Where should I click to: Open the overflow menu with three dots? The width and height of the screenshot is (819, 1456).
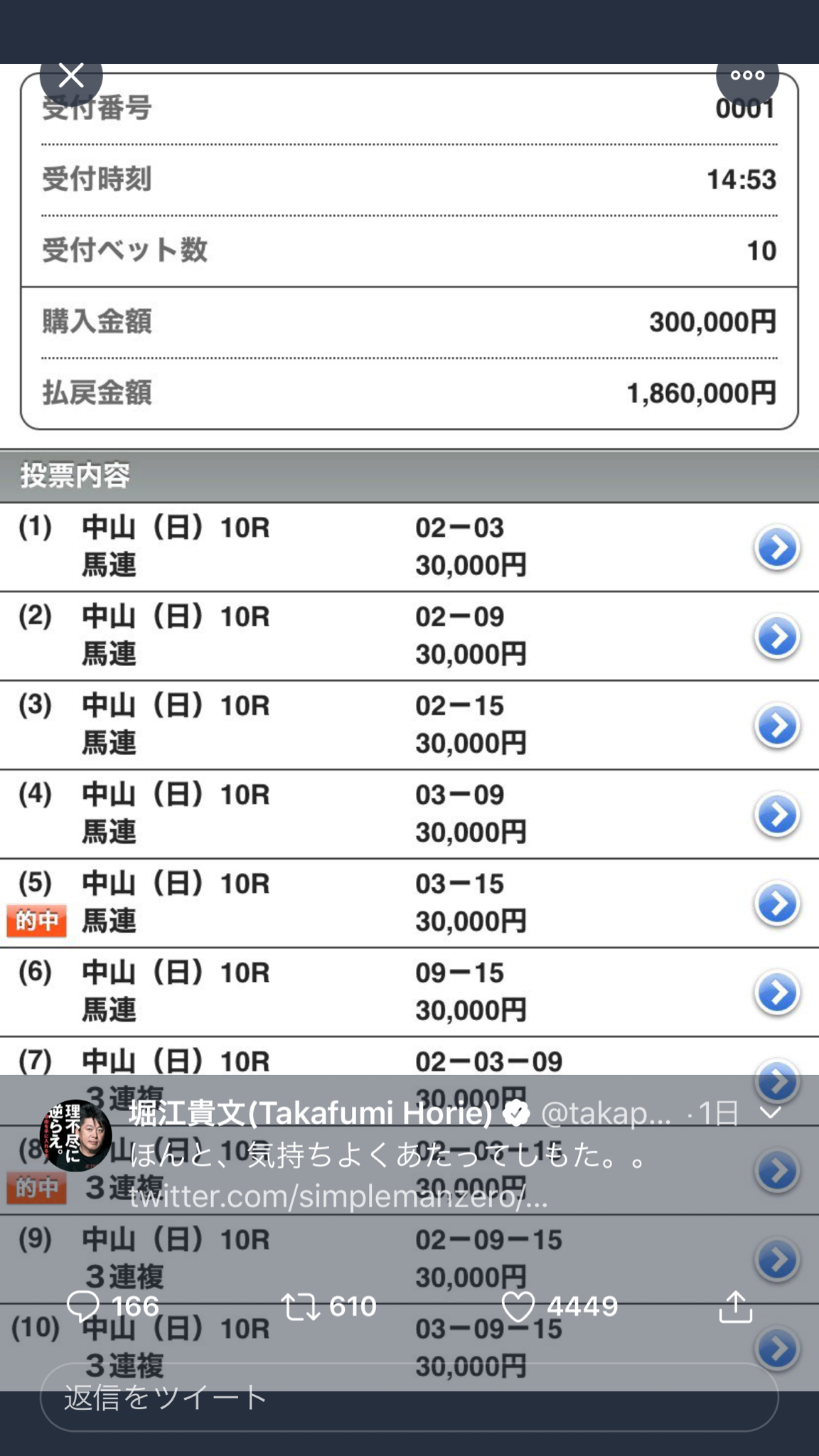[x=747, y=75]
